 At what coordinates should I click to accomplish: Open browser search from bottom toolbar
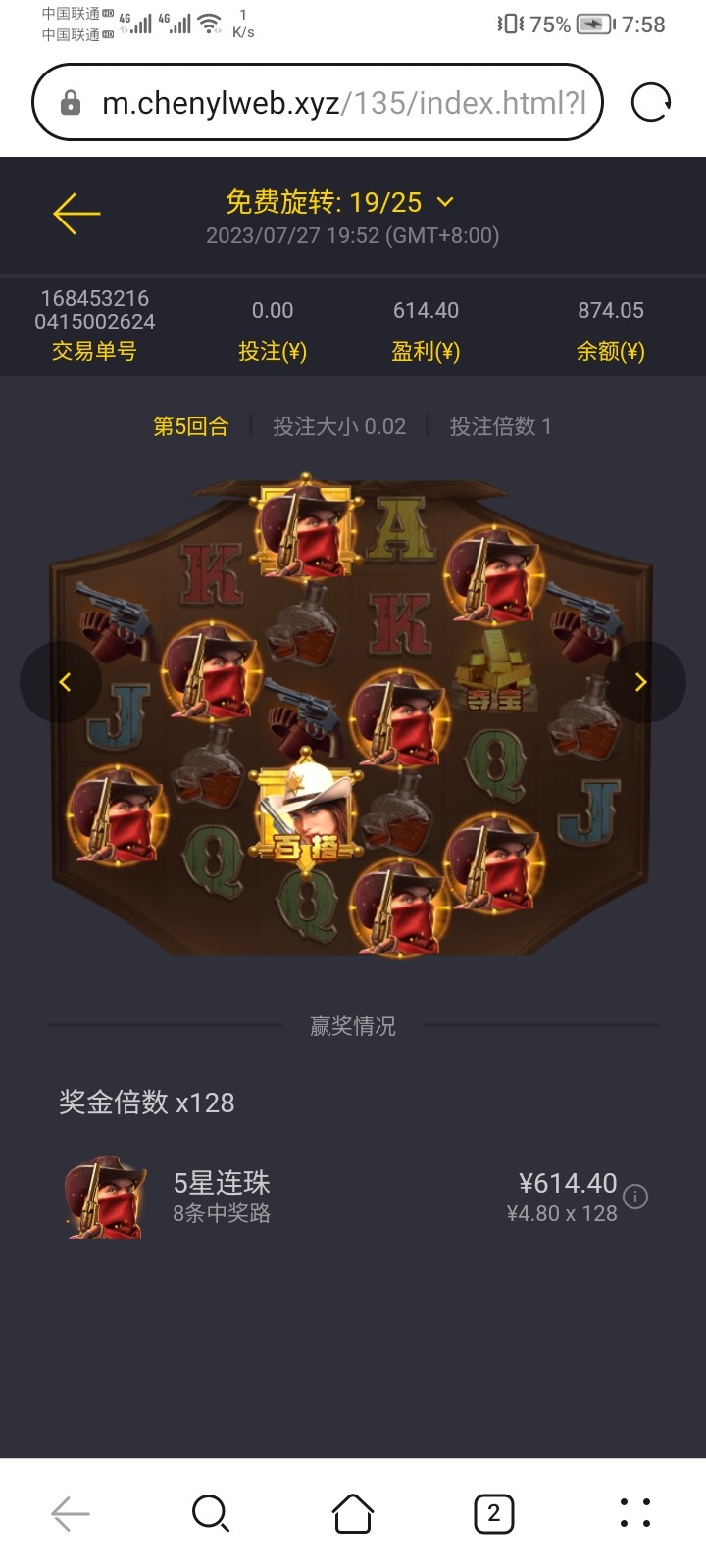tap(211, 1513)
